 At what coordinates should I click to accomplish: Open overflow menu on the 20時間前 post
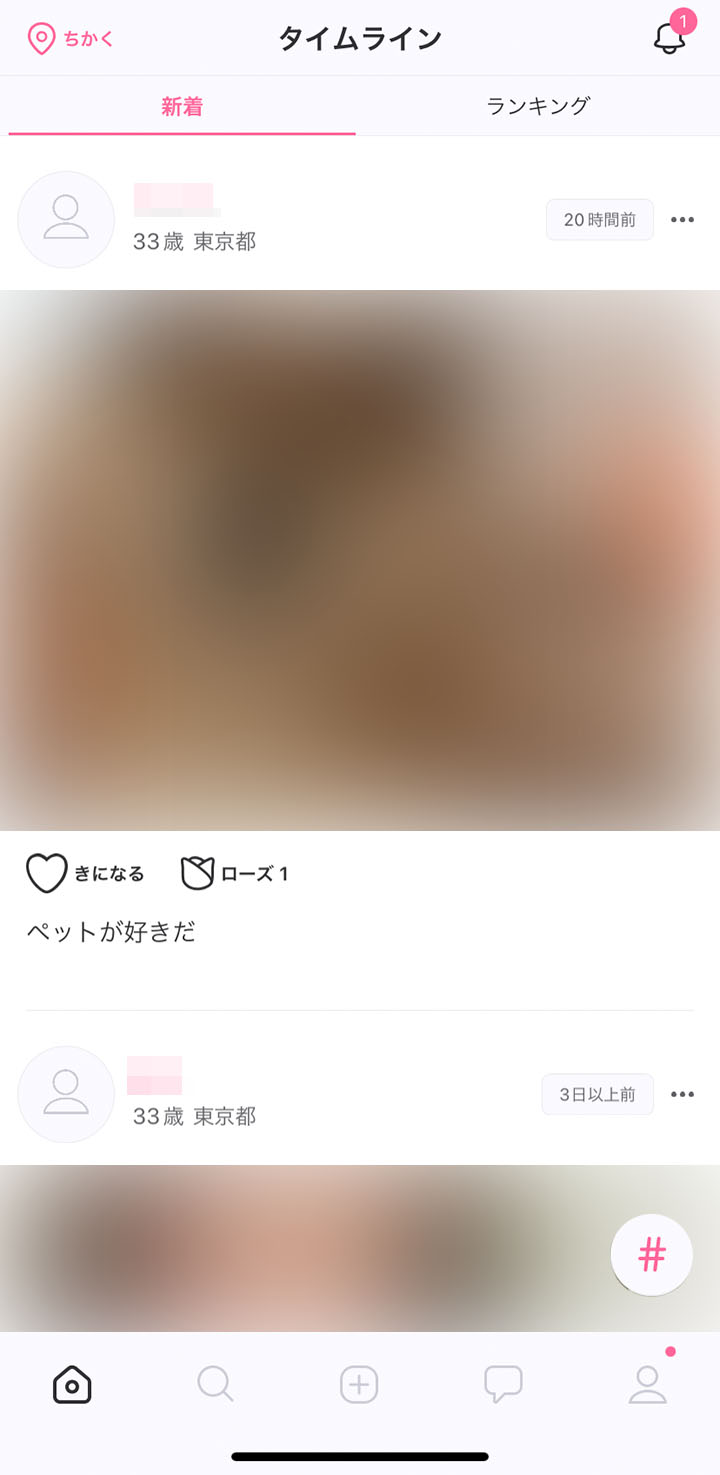pos(682,220)
